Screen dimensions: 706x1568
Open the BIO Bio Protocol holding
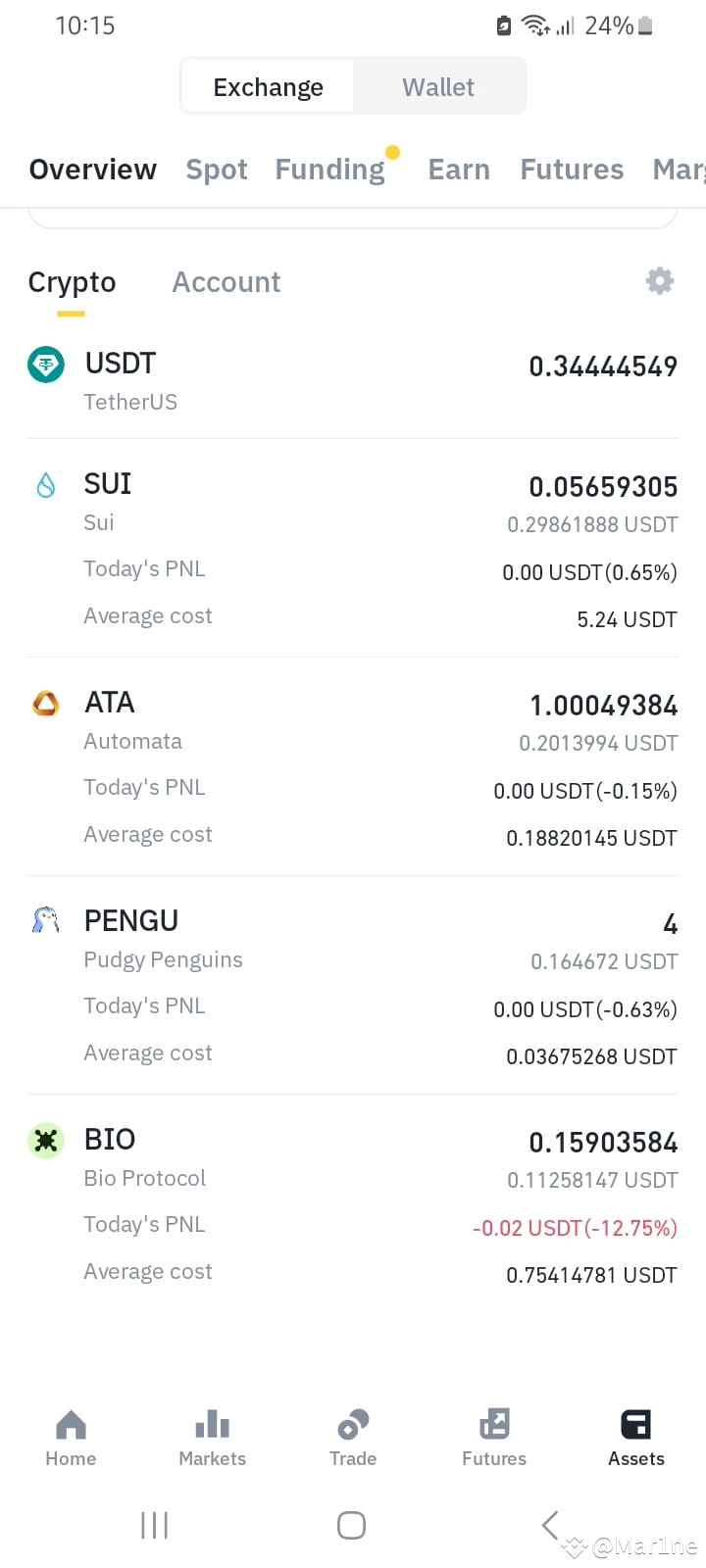point(353,1204)
